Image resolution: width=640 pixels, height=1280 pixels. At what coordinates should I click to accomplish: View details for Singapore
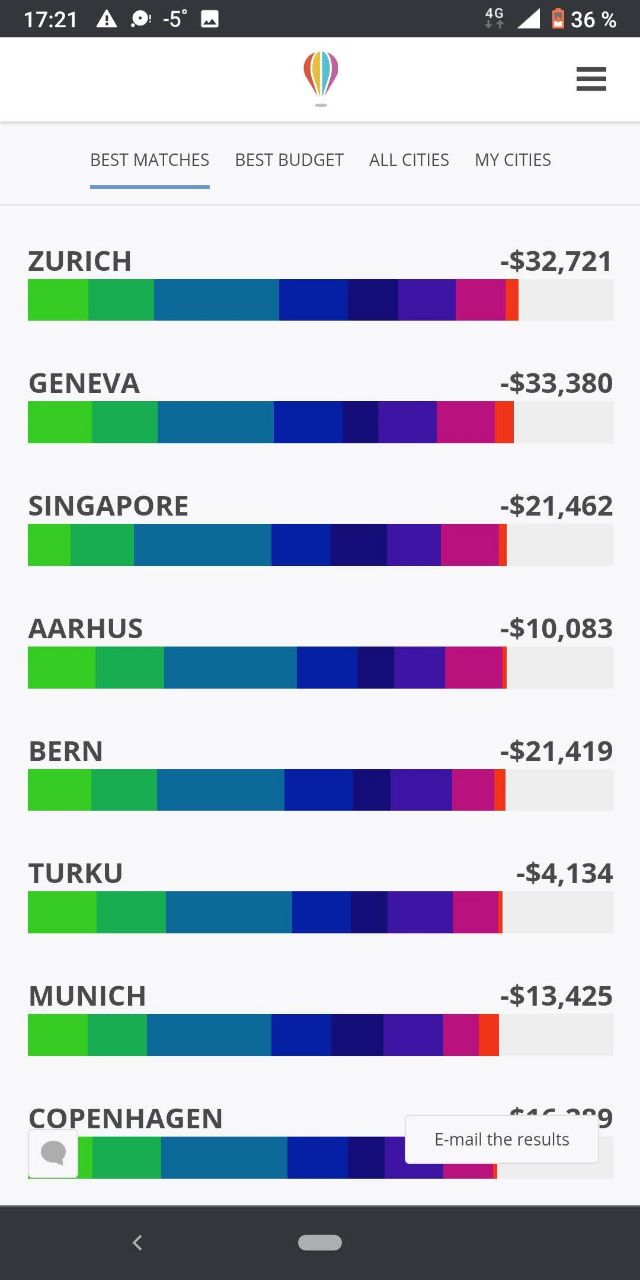pos(320,528)
